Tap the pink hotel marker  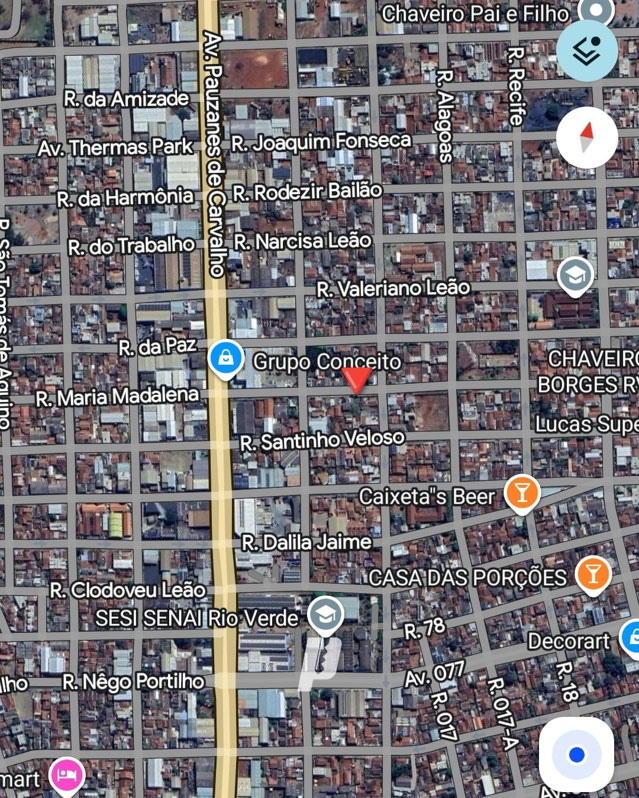click(67, 774)
